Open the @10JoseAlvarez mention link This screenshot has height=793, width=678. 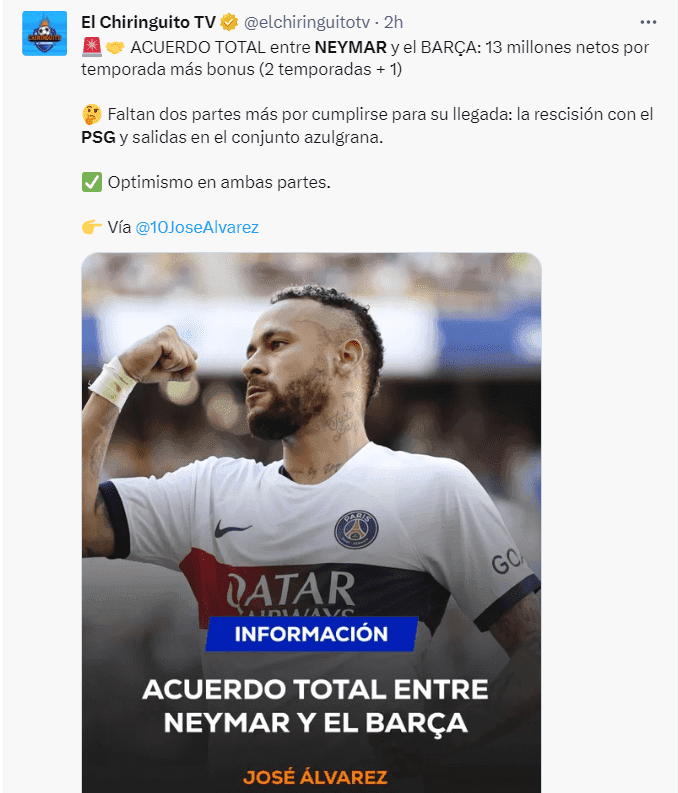(x=197, y=227)
